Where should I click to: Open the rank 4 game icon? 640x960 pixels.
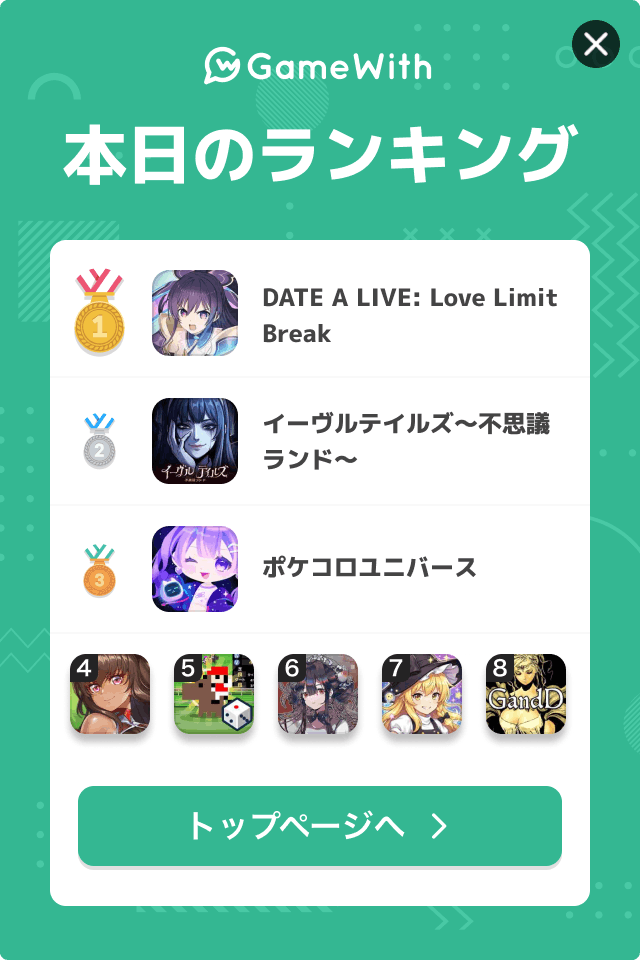(x=110, y=694)
